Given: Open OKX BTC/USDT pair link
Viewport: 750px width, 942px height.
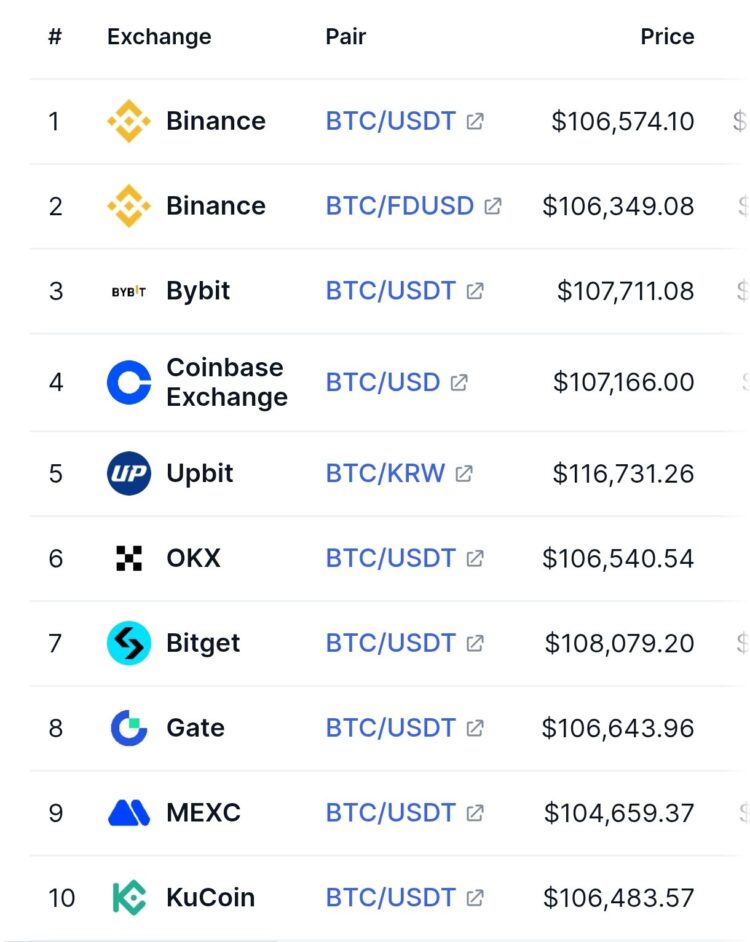Looking at the screenshot, I should pyautogui.click(x=391, y=558).
